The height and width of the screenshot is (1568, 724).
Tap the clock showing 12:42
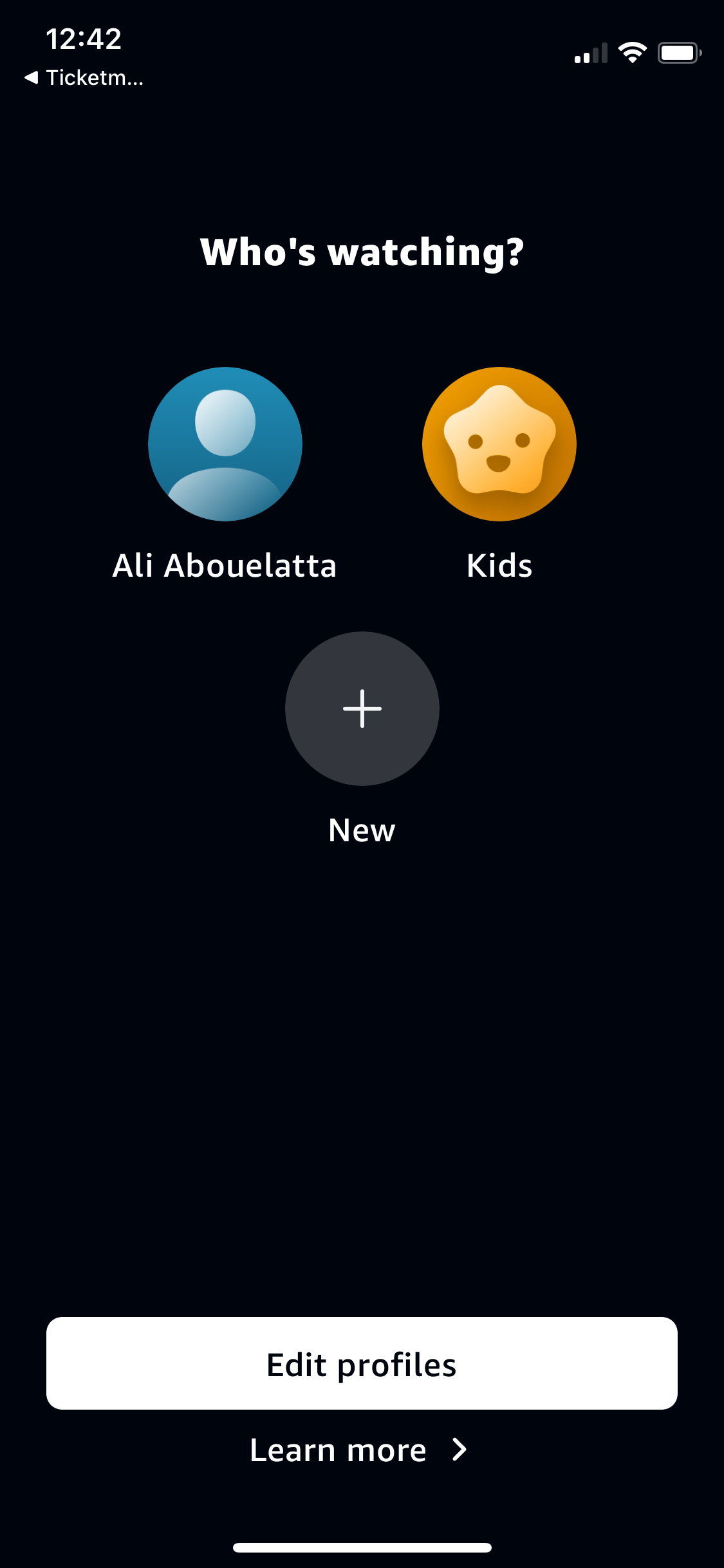84,39
